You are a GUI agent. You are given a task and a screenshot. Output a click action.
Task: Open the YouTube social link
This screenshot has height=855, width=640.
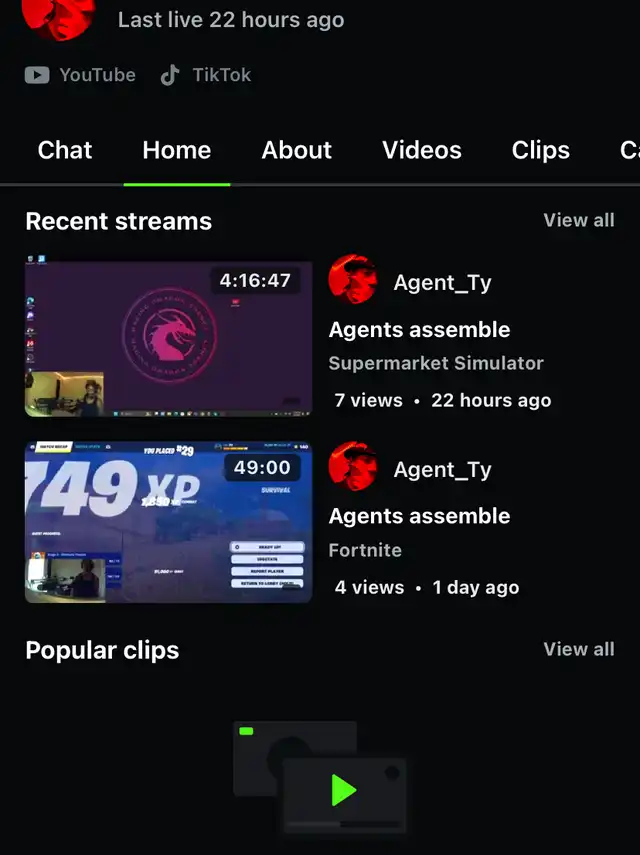click(x=80, y=75)
